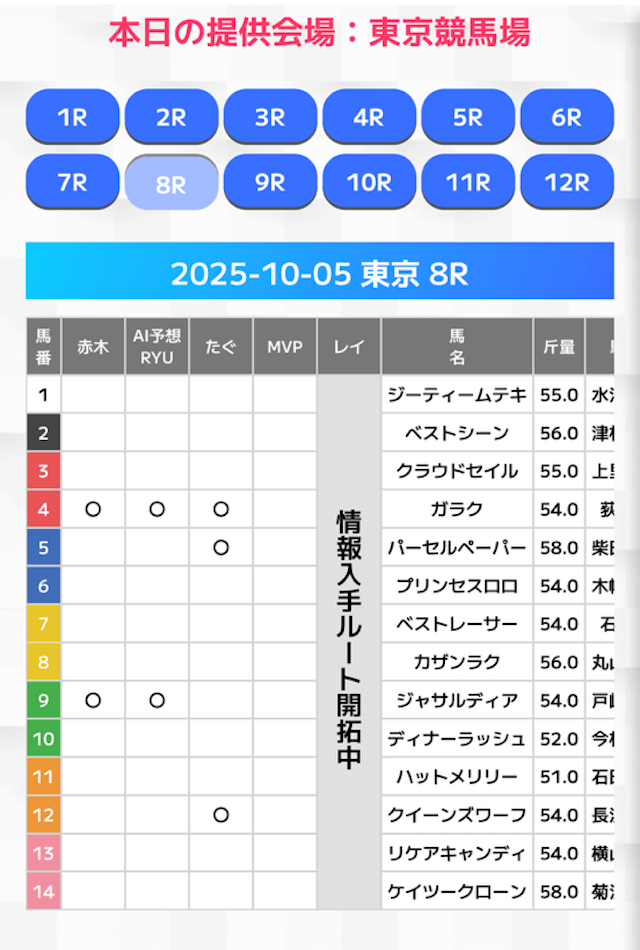This screenshot has width=640, height=950.
Task: Switch to the final 12R race
Action: [567, 183]
